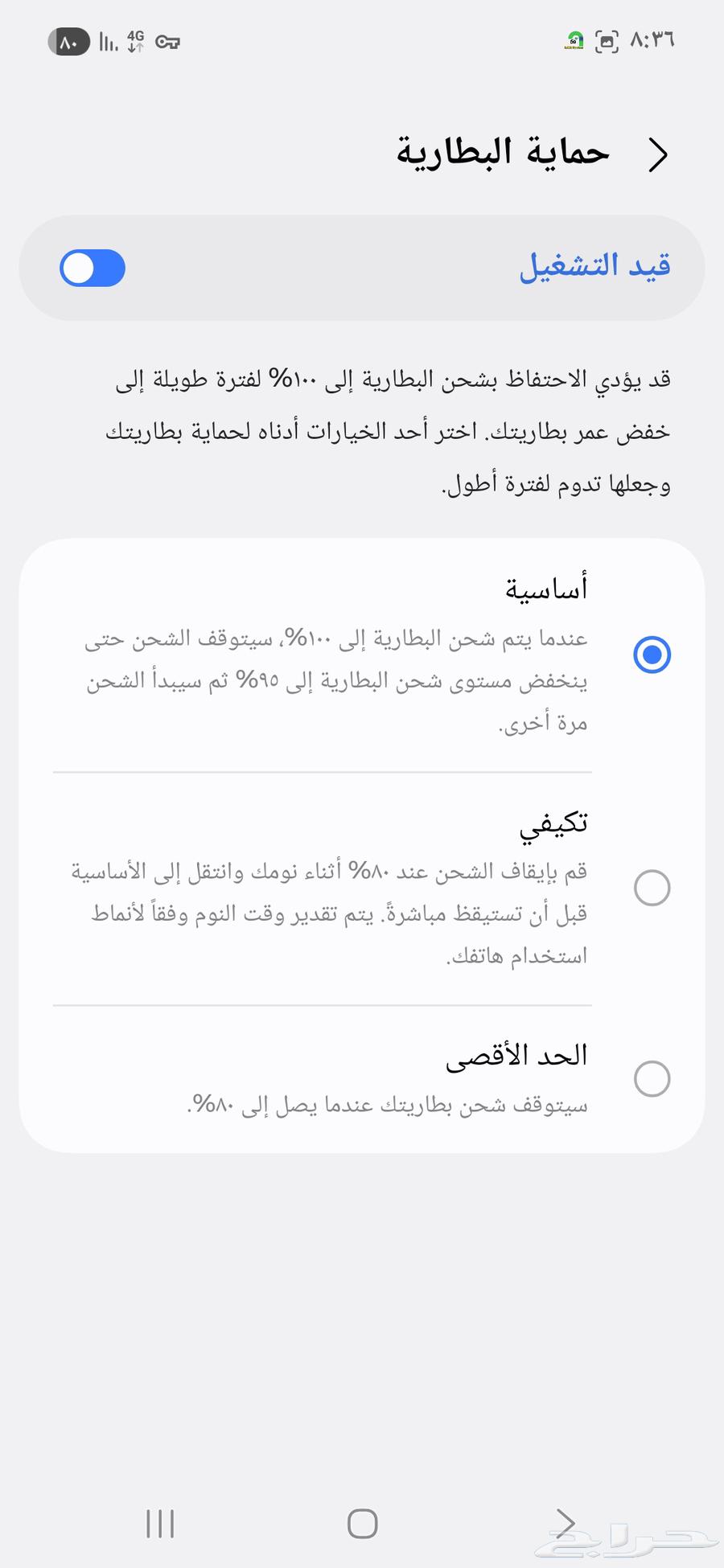Enable the قيد التشغيل switch
This screenshot has height=1568, width=724.
tap(92, 267)
